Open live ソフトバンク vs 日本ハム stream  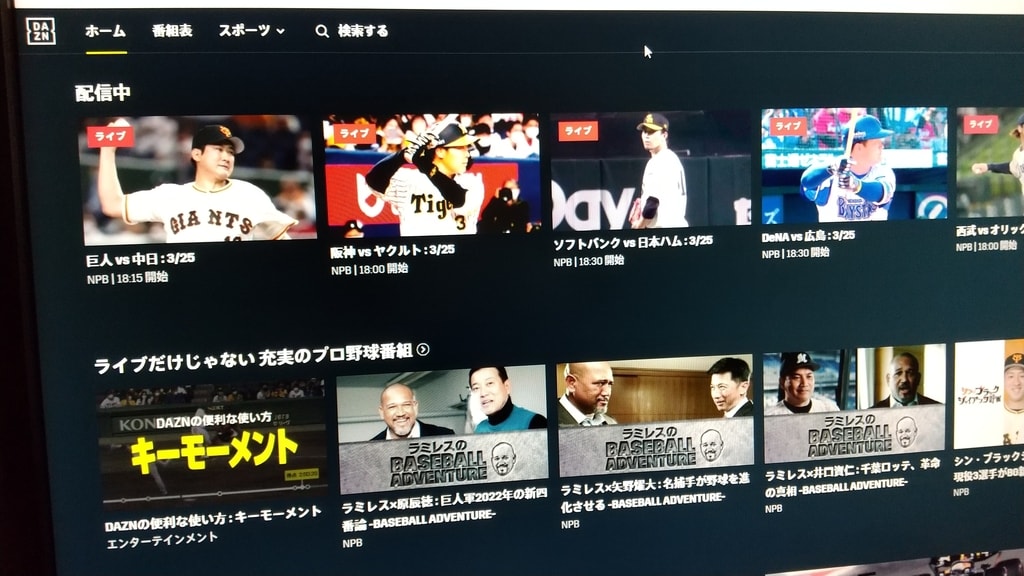650,170
